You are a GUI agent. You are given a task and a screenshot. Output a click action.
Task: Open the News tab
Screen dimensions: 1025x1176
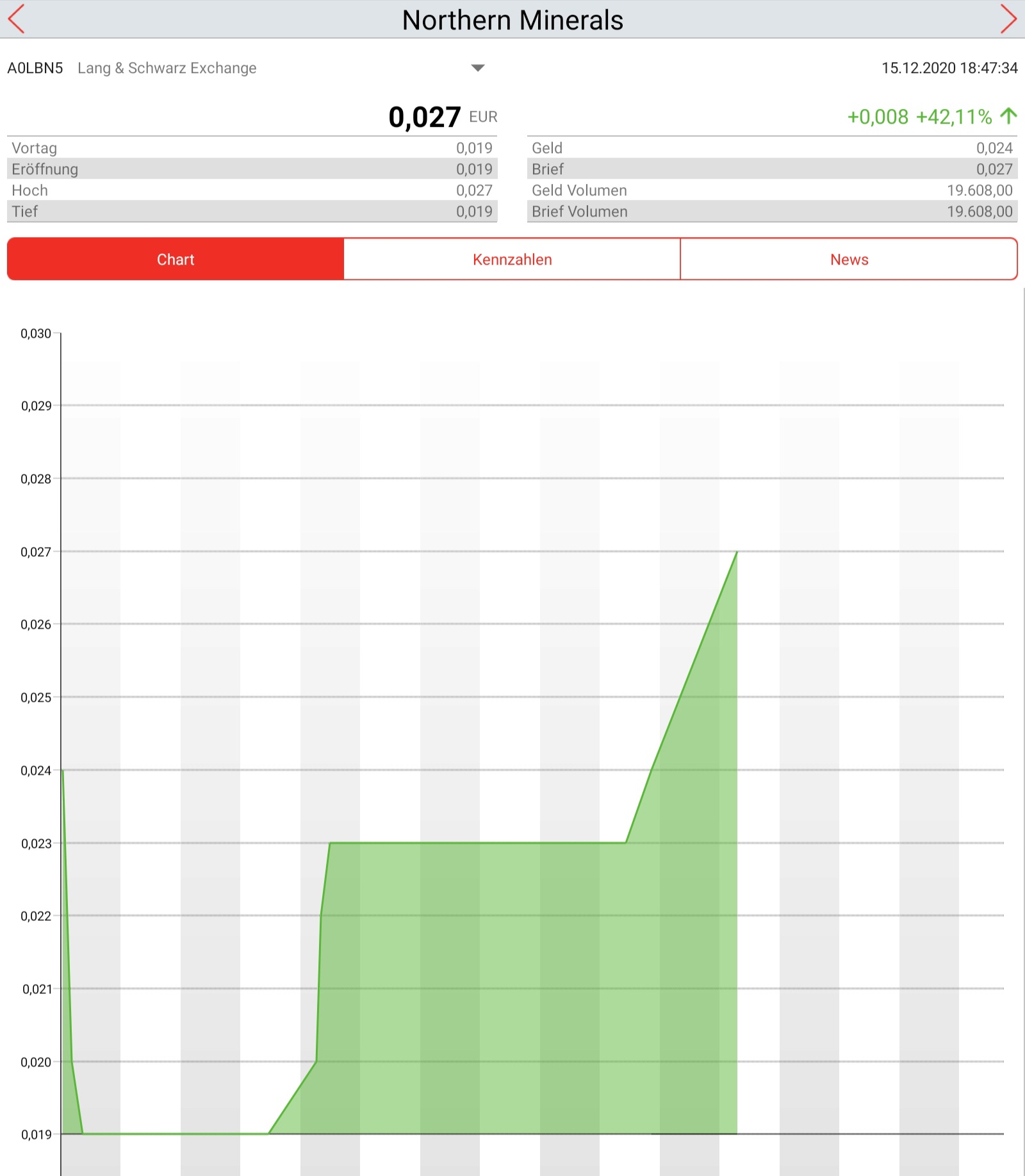click(x=849, y=260)
